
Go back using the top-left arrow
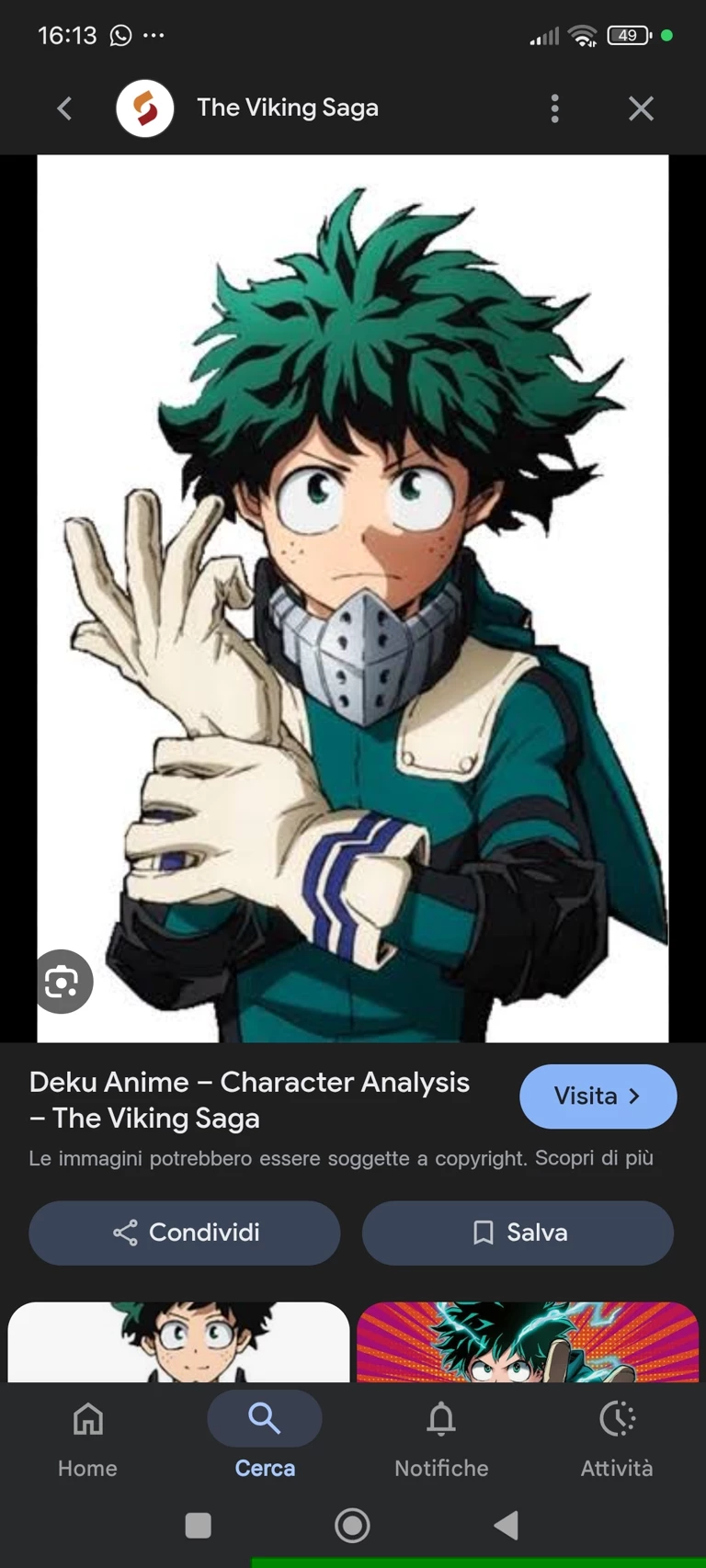(x=64, y=108)
